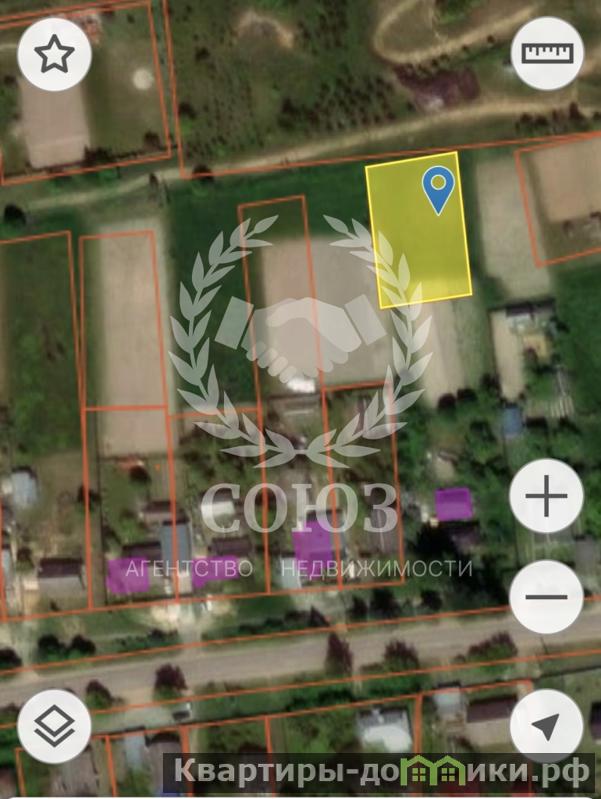This screenshot has height=799, width=601.
Task: Open the map layers selector
Action: click(54, 726)
